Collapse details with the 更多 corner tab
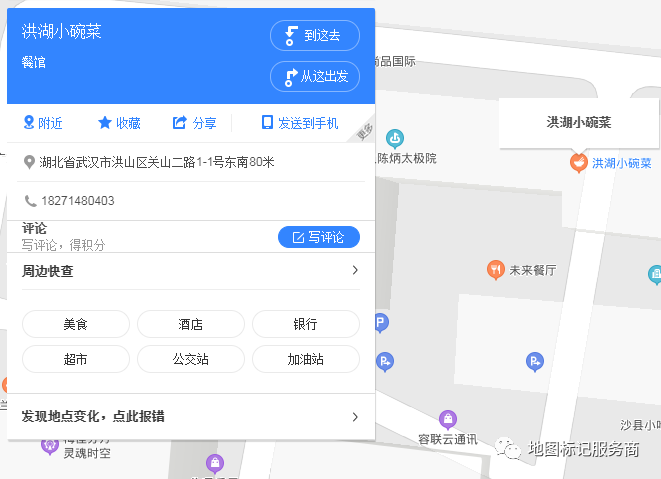The height and width of the screenshot is (479, 661). [x=364, y=131]
